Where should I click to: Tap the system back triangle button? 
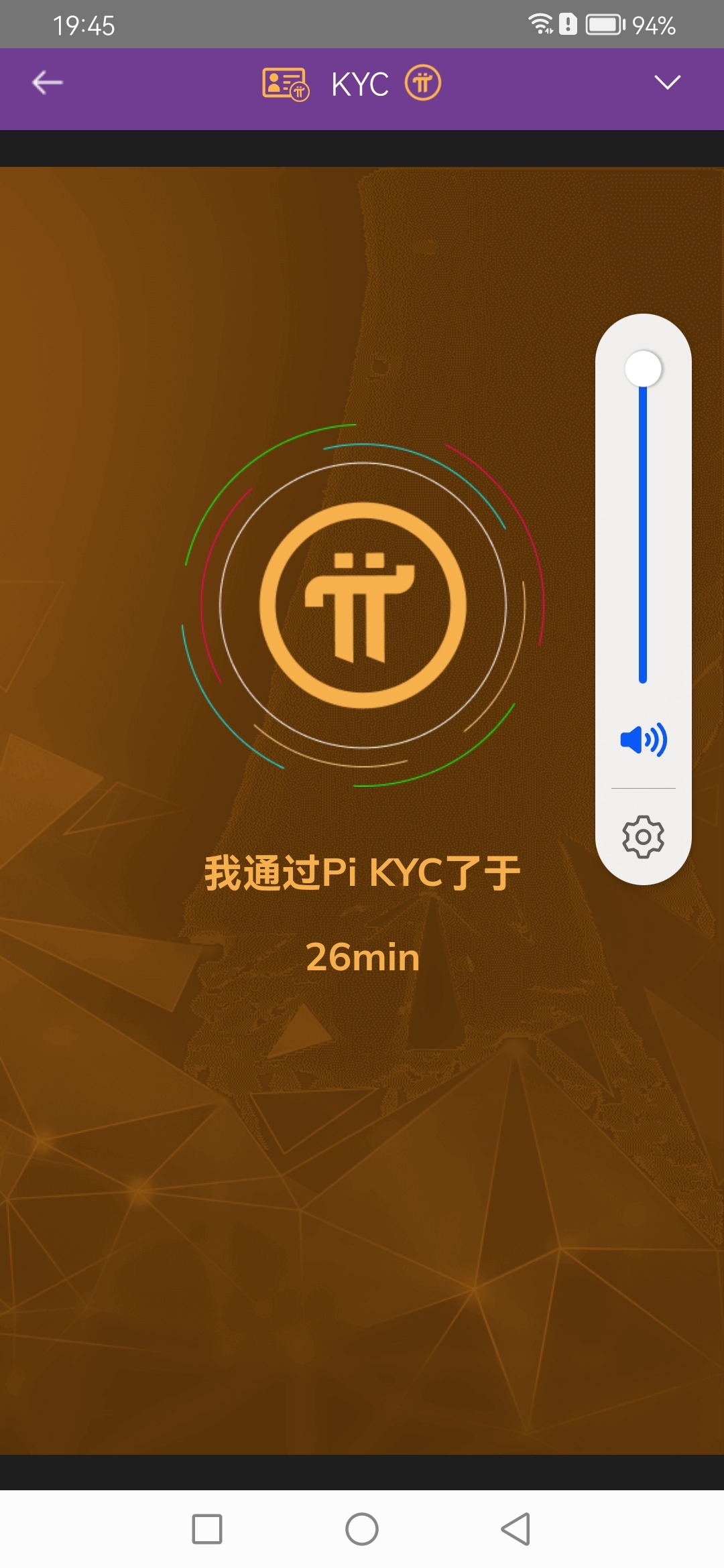click(x=516, y=1529)
